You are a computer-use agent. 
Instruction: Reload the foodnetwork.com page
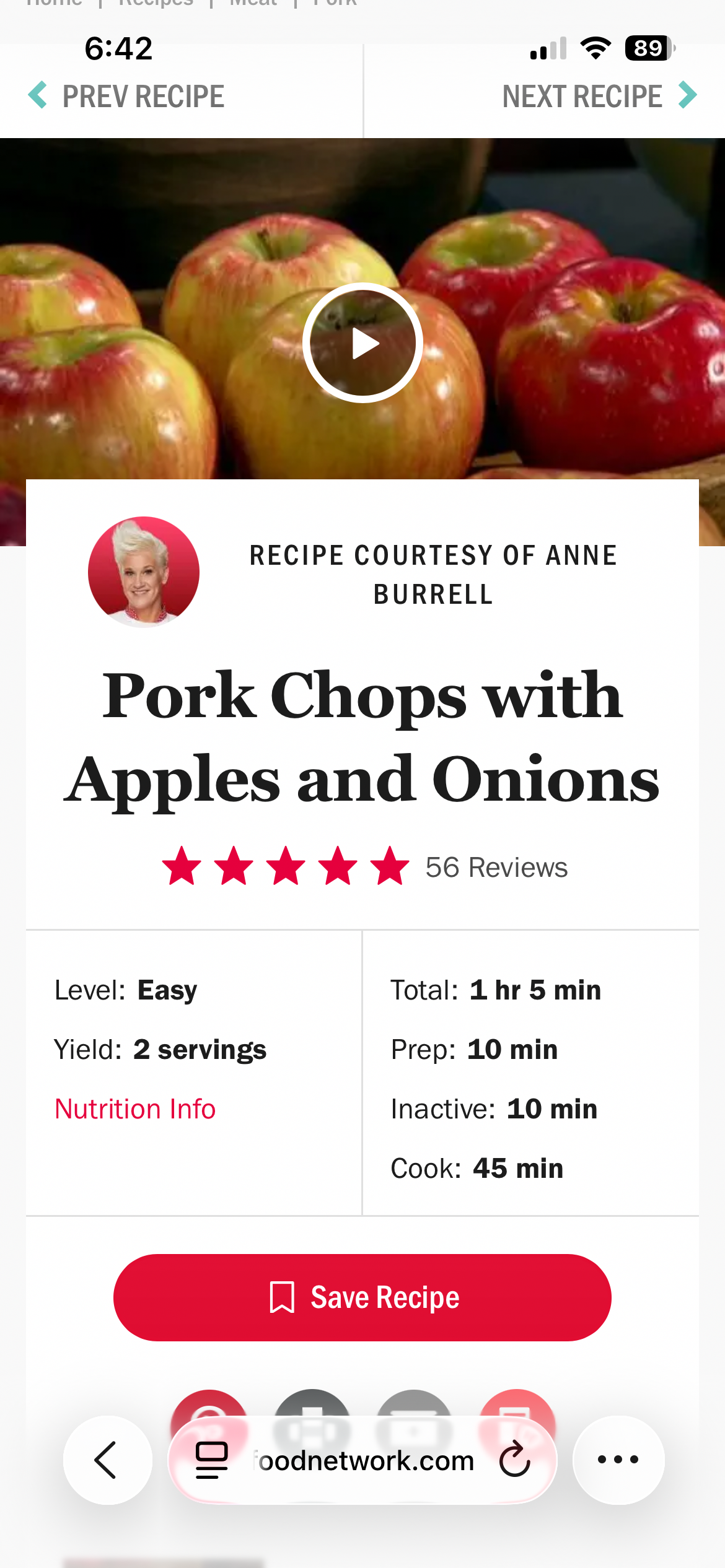pos(514,1460)
